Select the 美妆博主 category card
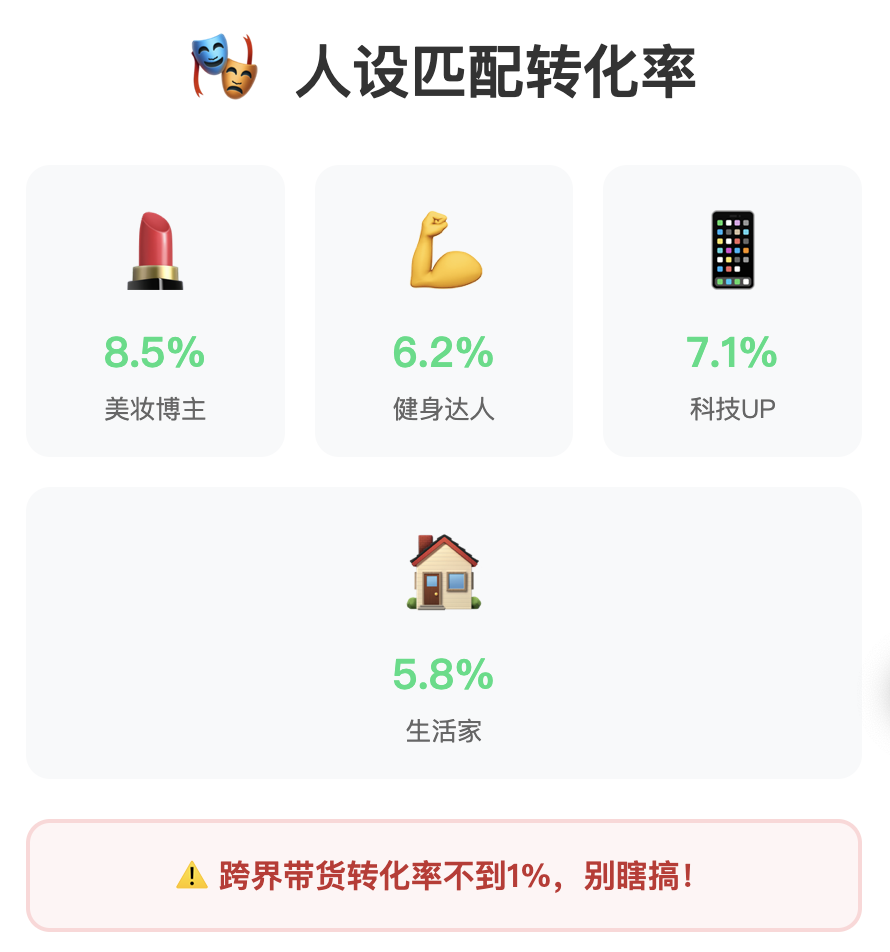Image resolution: width=890 pixels, height=952 pixels. [156, 312]
